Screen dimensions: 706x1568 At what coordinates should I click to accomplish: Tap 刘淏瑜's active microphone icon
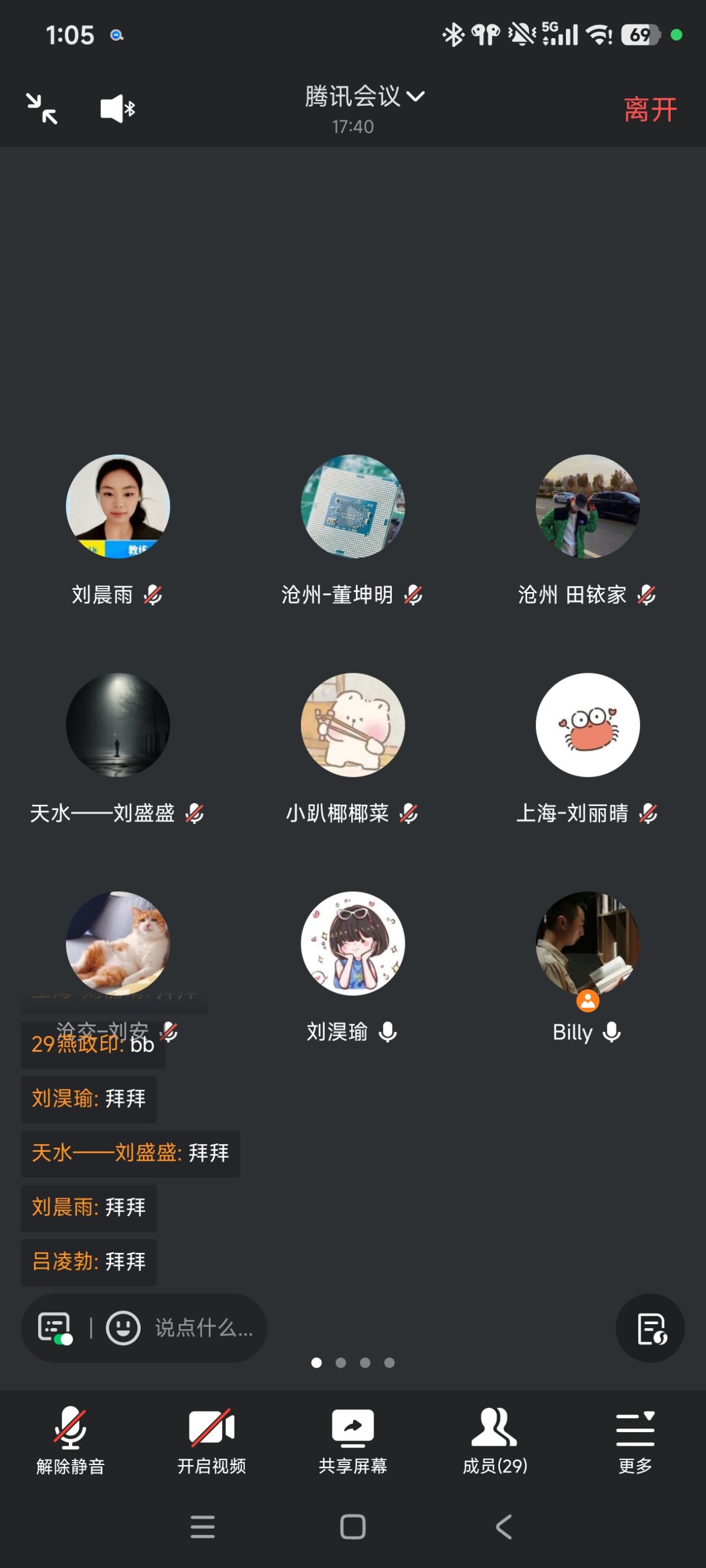tap(386, 1032)
